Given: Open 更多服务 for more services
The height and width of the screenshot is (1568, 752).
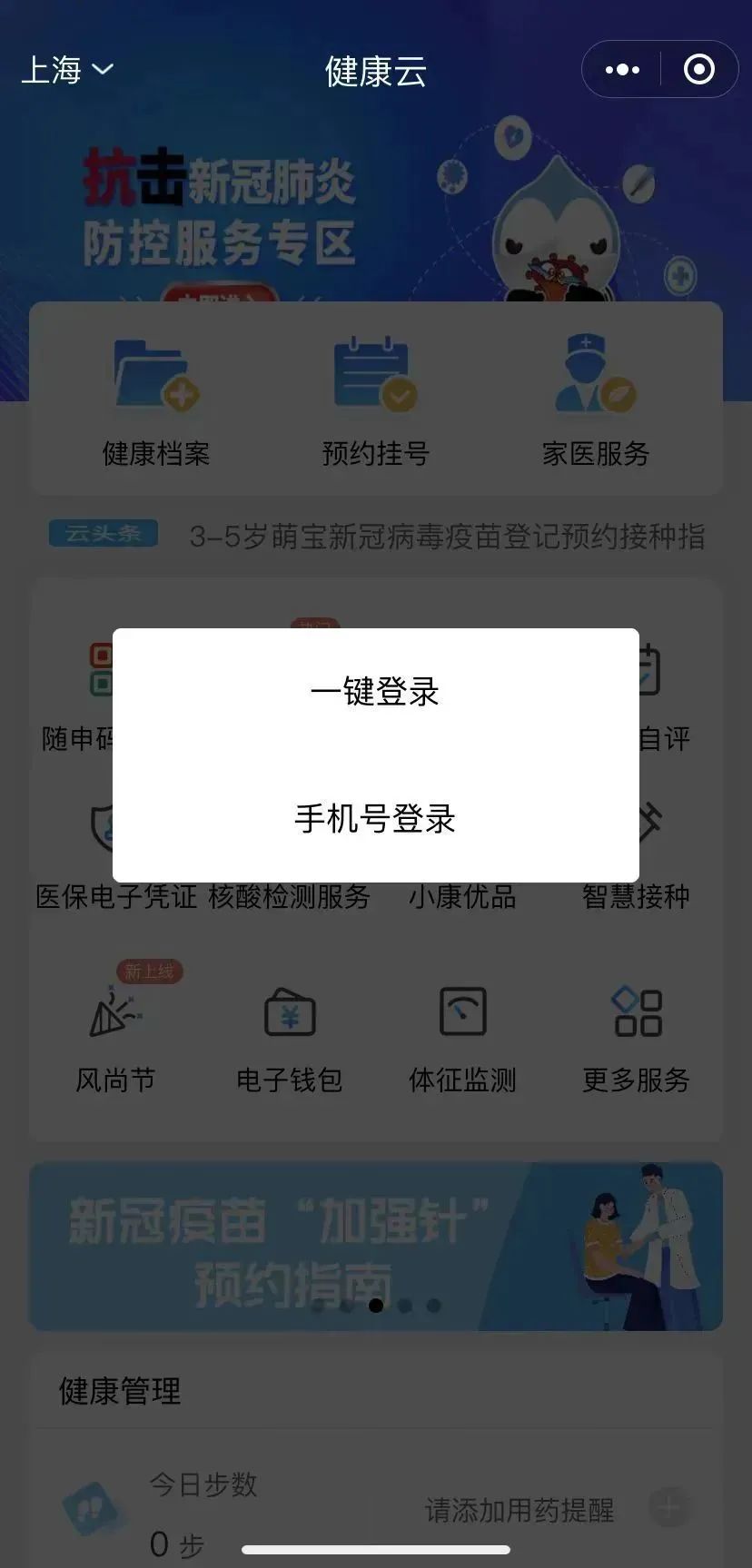Looking at the screenshot, I should click(x=636, y=1039).
